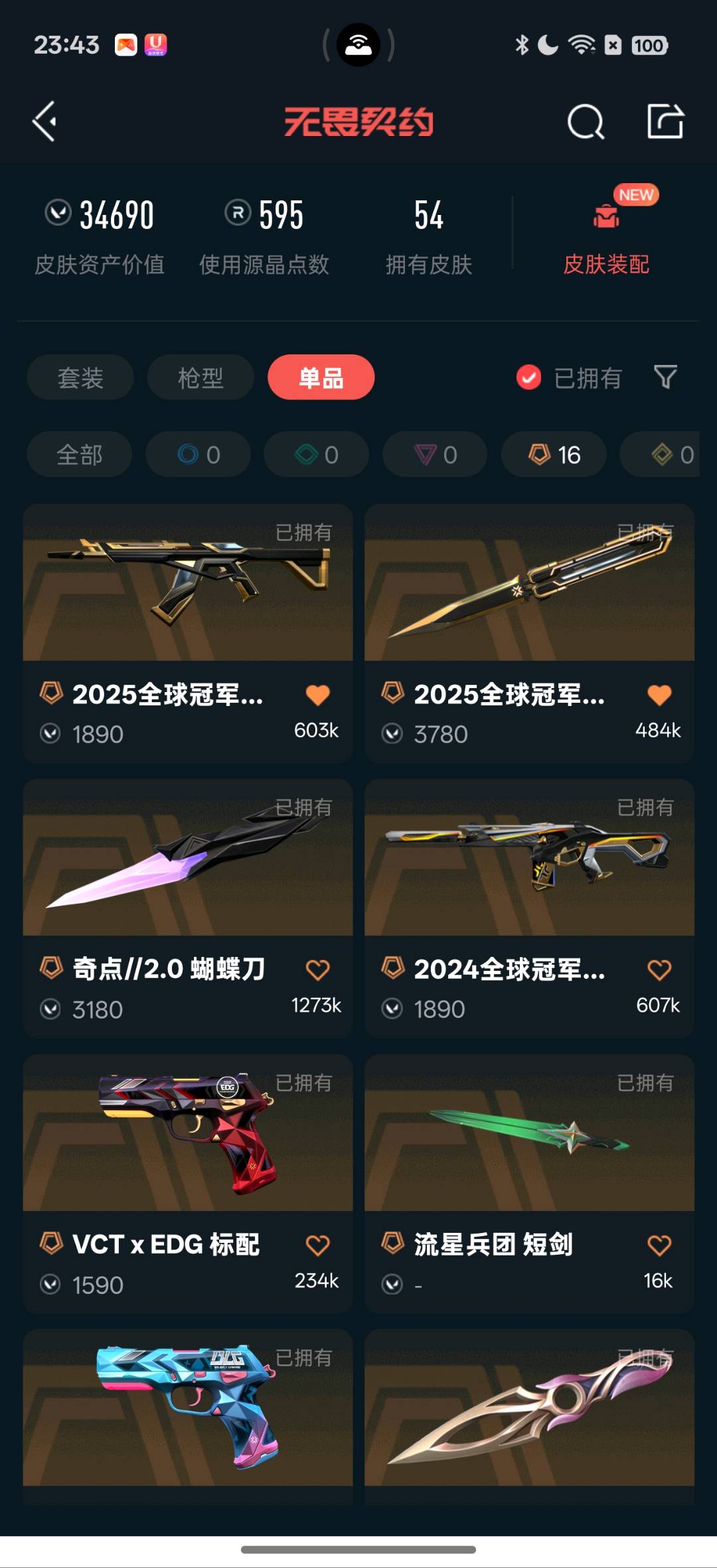
Task: Favorite the 奇点//2.0 蝴蝶刀 with heart icon
Action: point(317,970)
